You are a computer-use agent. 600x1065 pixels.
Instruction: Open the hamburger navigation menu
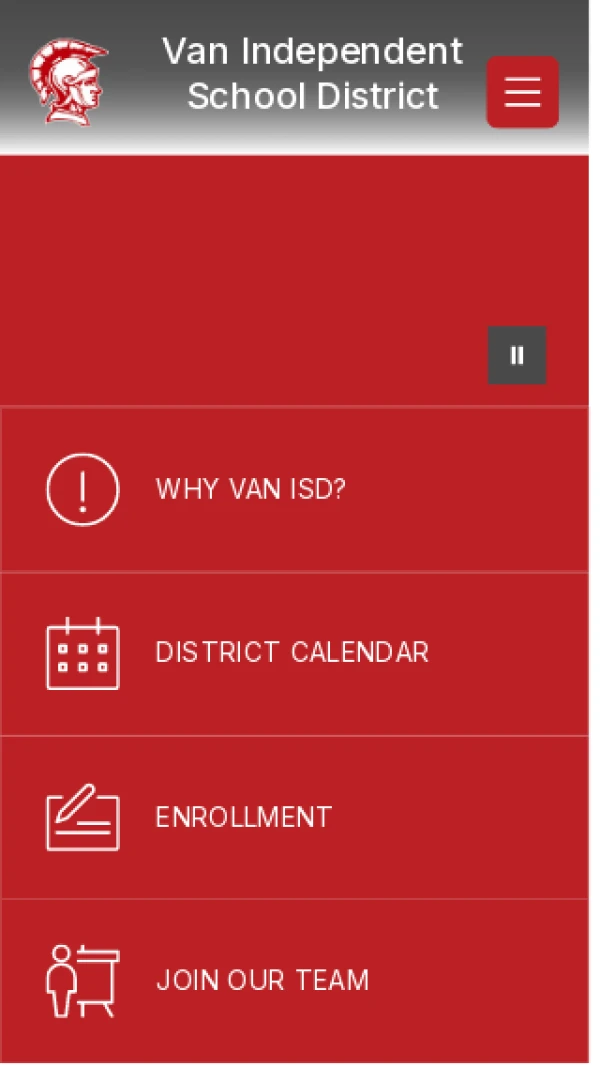(x=522, y=92)
